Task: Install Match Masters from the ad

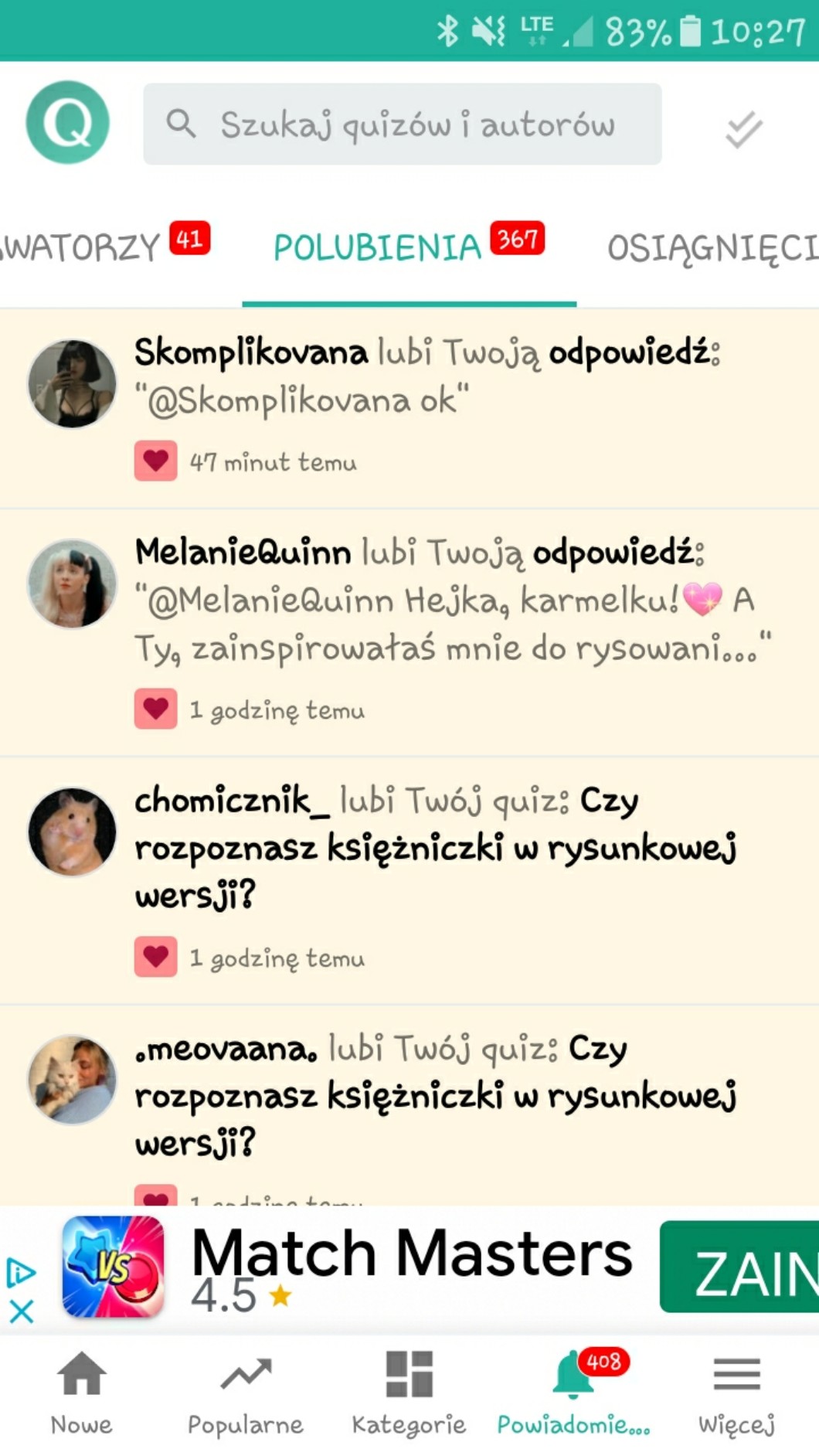Action: [x=738, y=1267]
